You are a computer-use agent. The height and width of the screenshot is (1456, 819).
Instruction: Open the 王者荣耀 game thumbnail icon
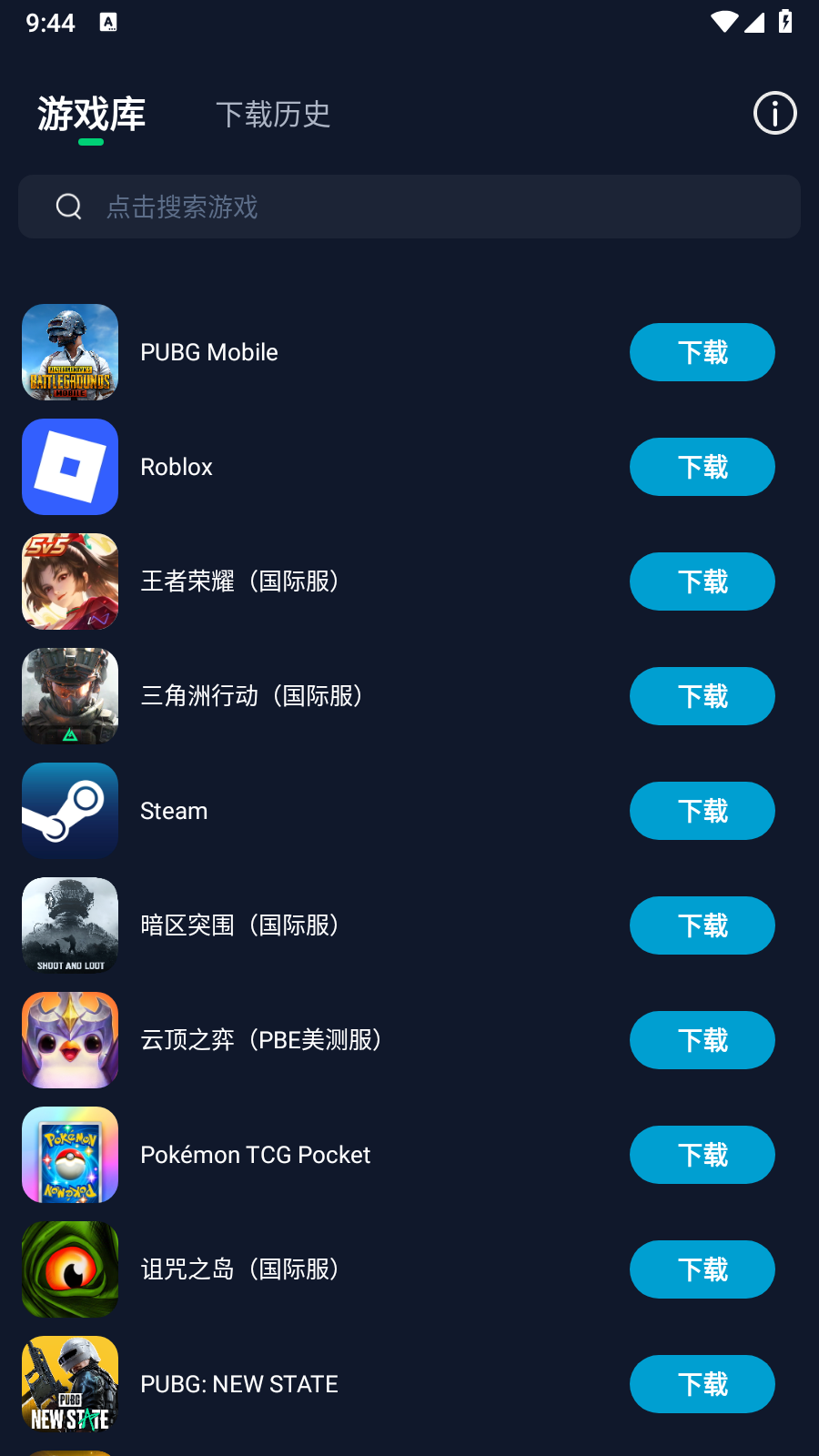pos(70,581)
